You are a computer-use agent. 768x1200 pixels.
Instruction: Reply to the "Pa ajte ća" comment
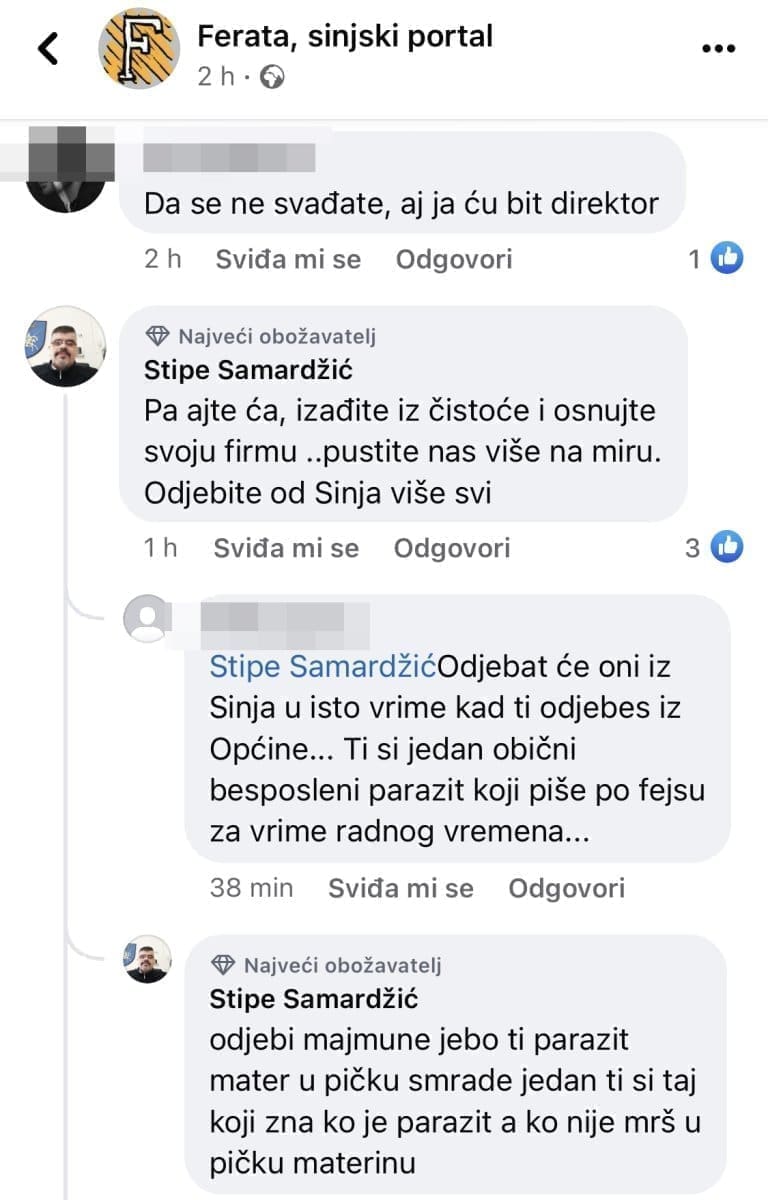452,547
